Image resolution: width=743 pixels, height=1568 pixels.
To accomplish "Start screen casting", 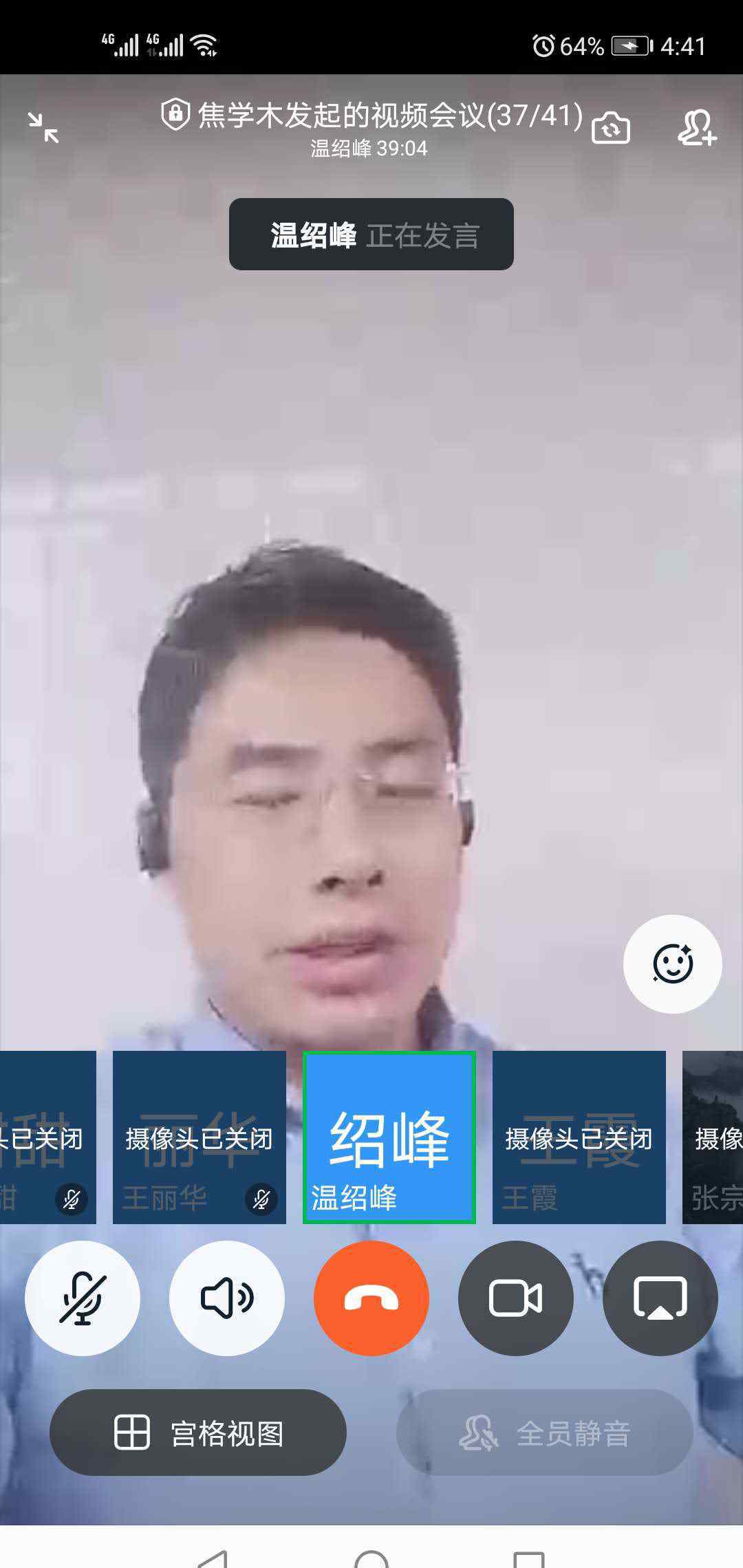I will tap(660, 1298).
